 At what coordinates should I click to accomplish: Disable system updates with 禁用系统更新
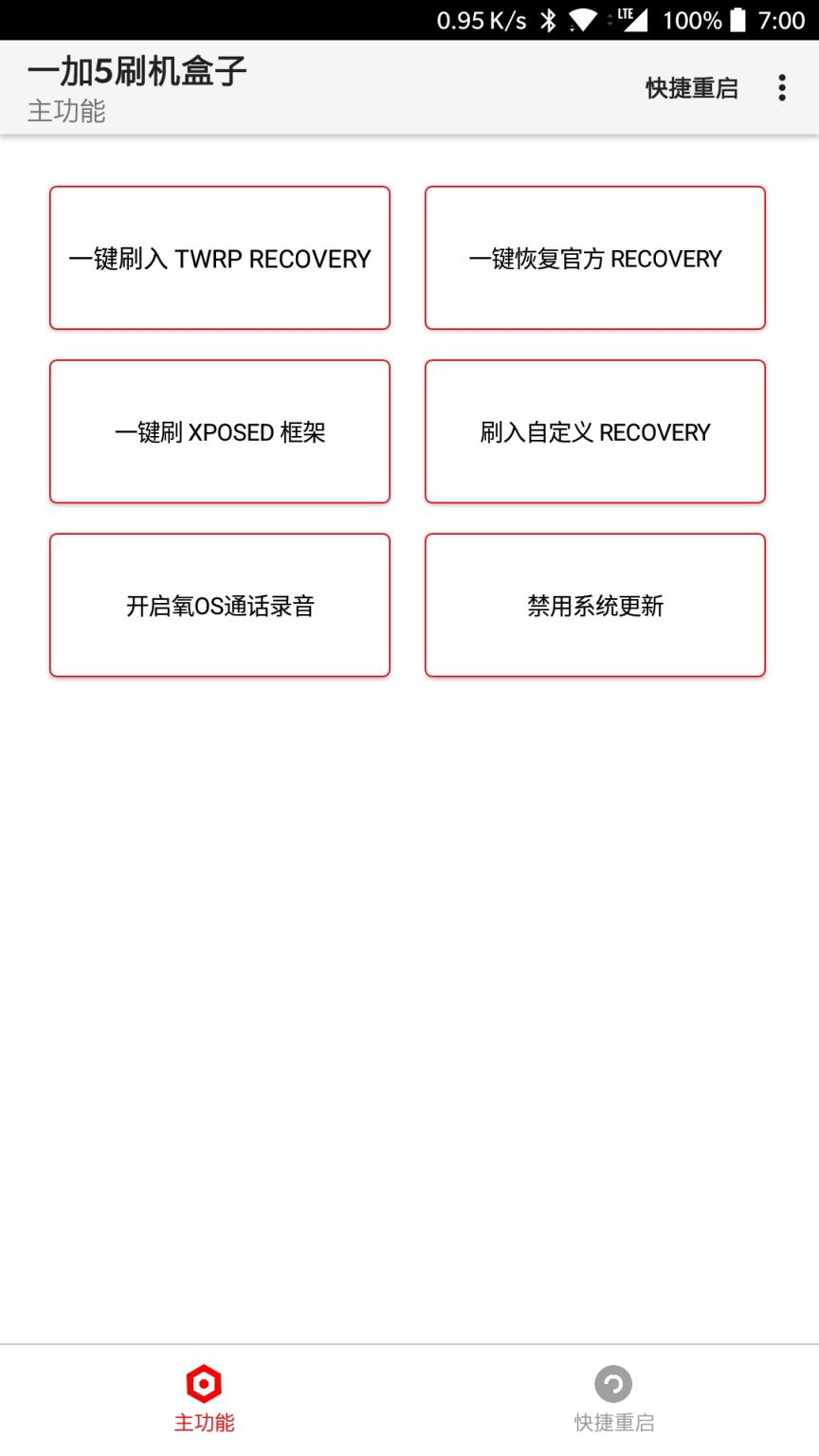pyautogui.click(x=595, y=605)
